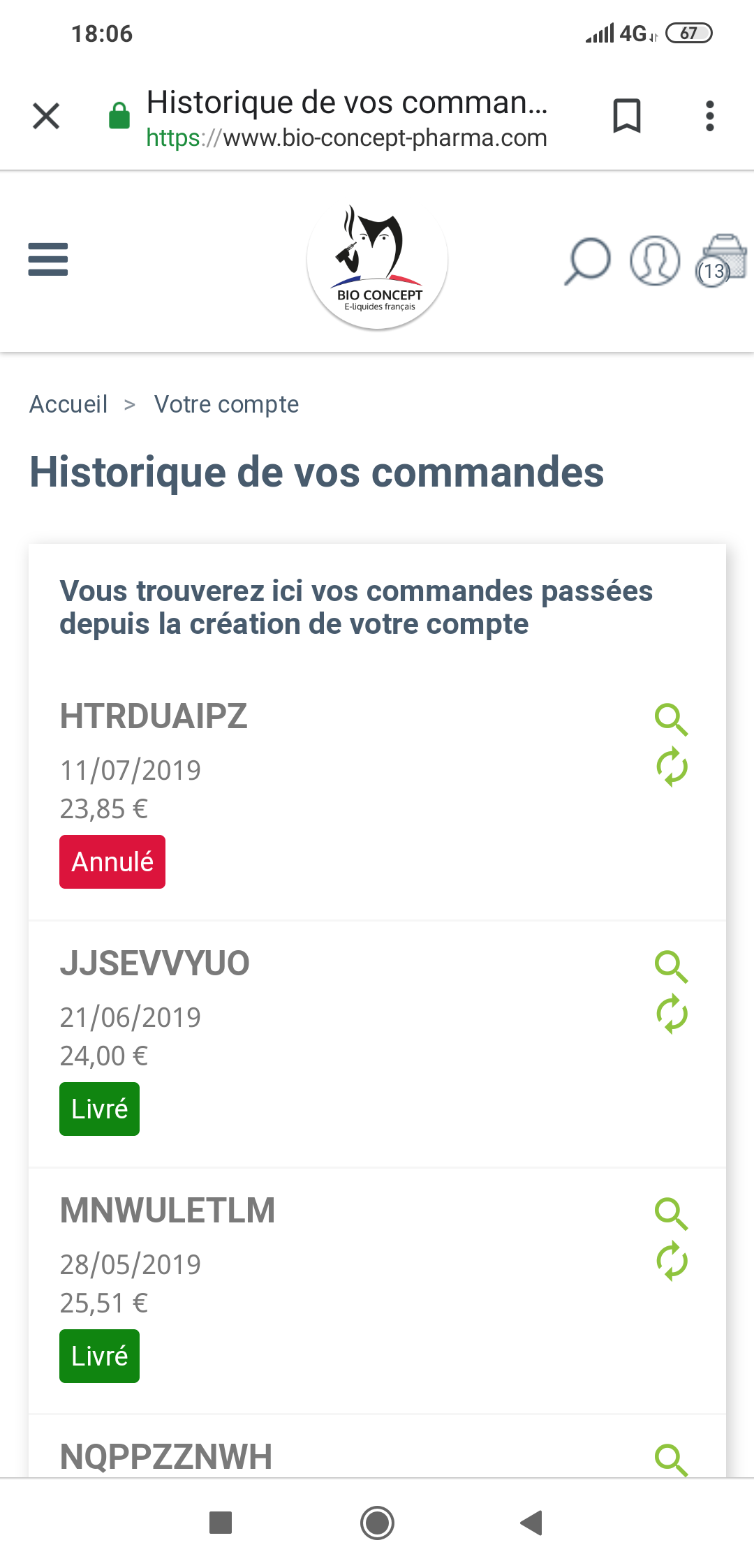Go to the Accueil breadcrumb link

point(68,404)
